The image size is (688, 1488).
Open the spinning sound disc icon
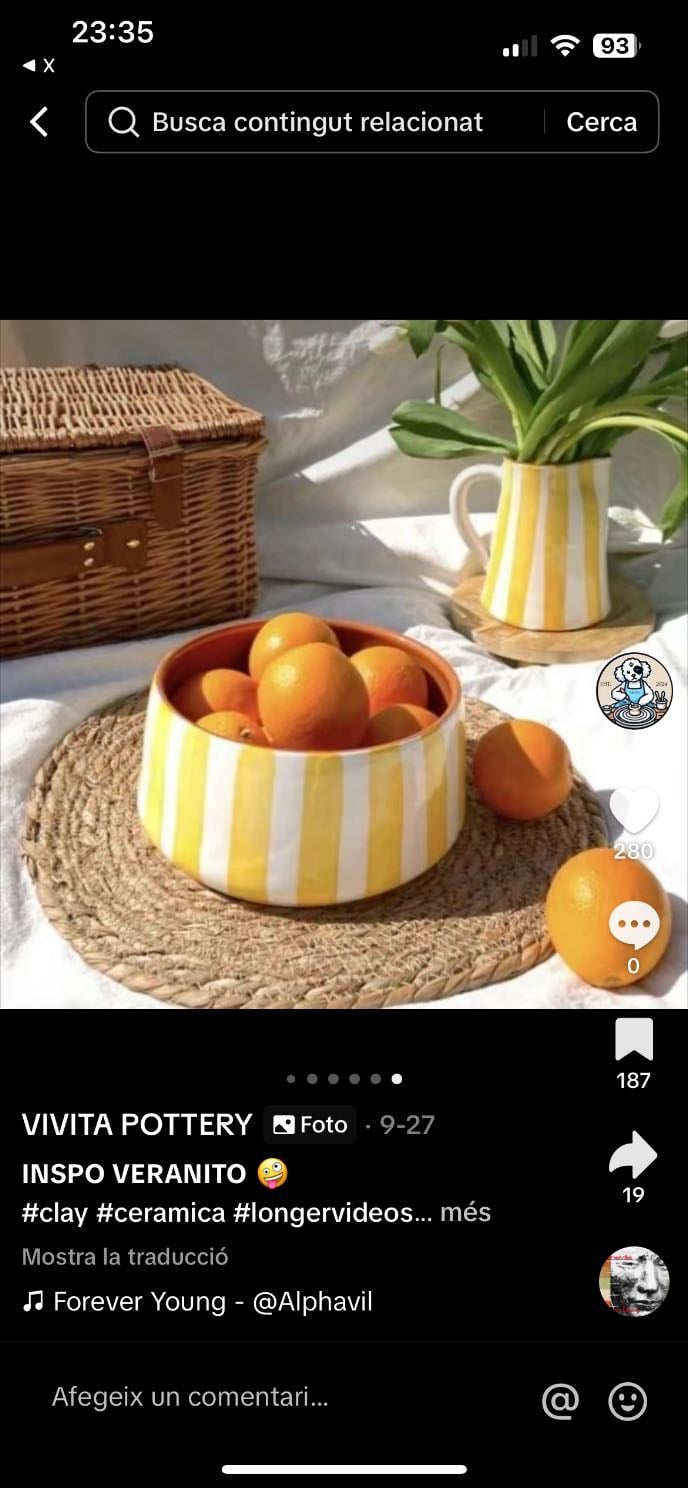click(634, 1281)
